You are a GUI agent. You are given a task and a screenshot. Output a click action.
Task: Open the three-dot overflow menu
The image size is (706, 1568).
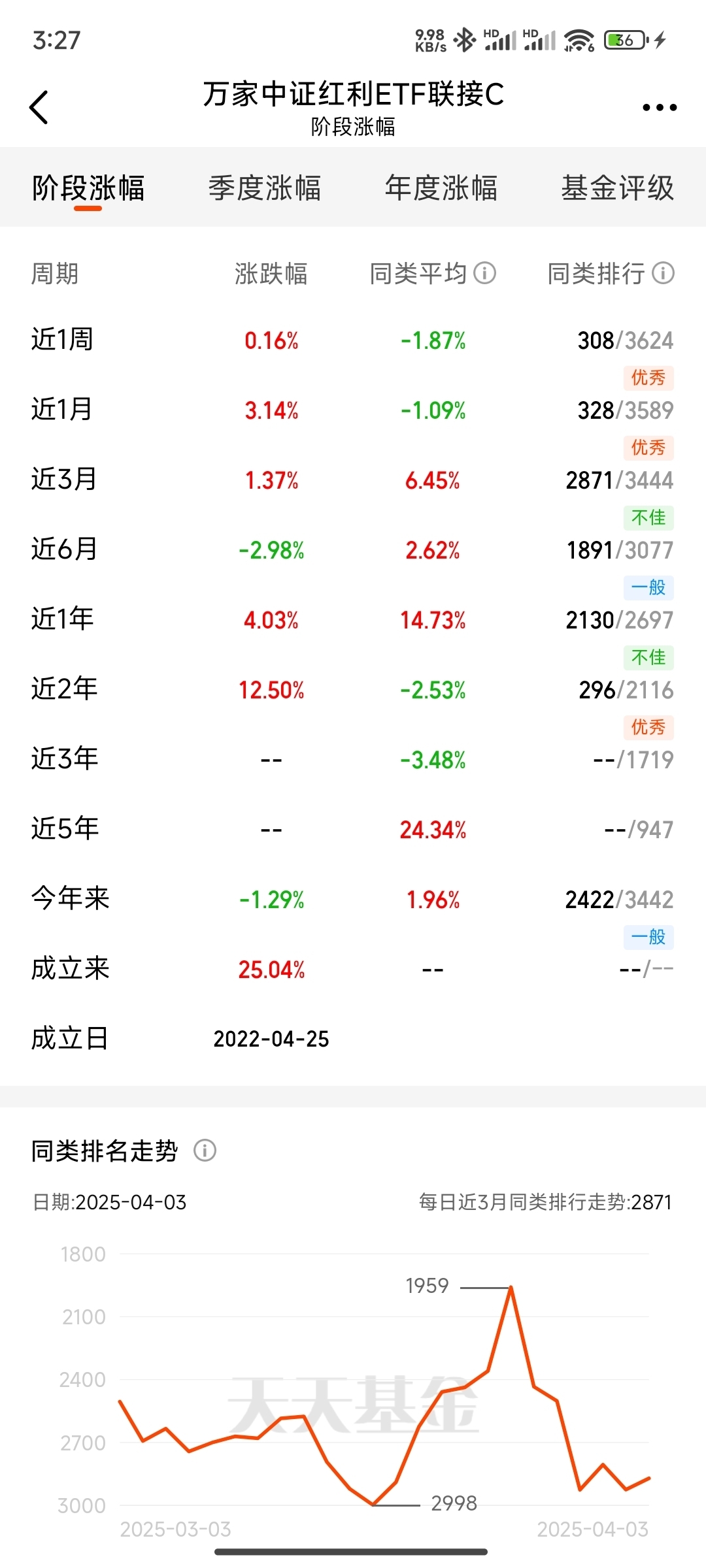(660, 107)
